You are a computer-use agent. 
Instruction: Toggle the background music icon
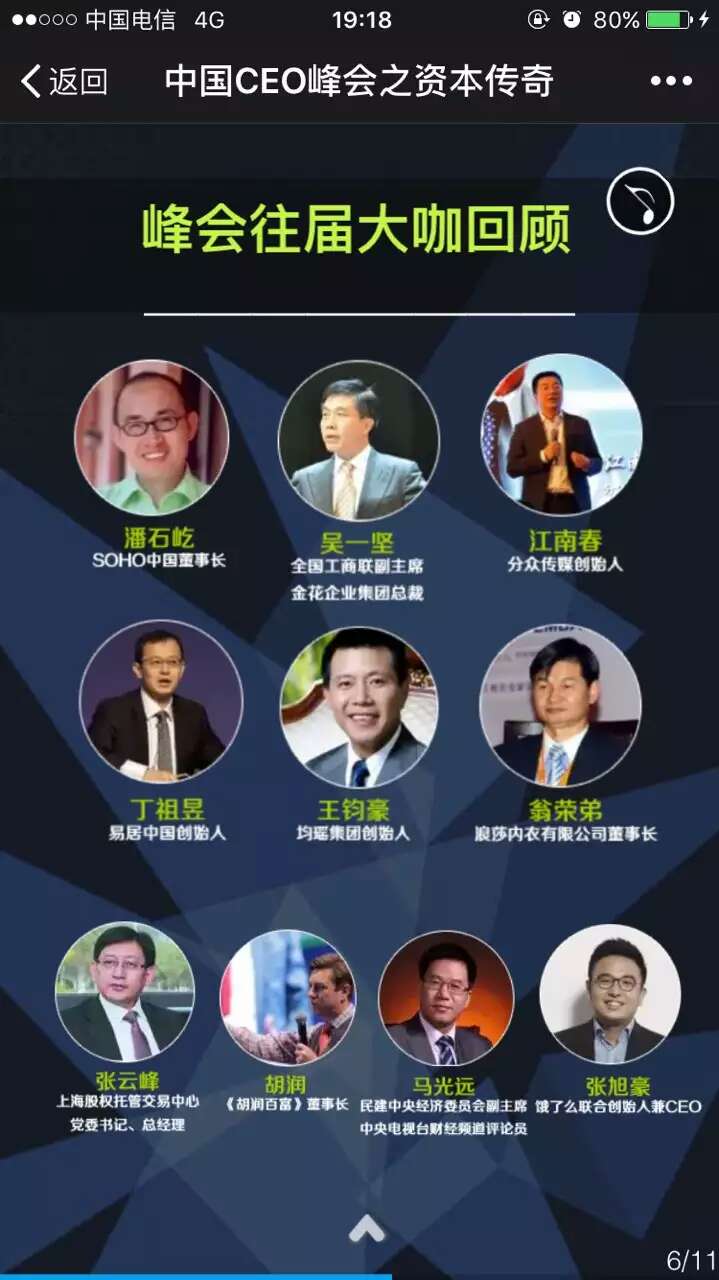pos(640,202)
